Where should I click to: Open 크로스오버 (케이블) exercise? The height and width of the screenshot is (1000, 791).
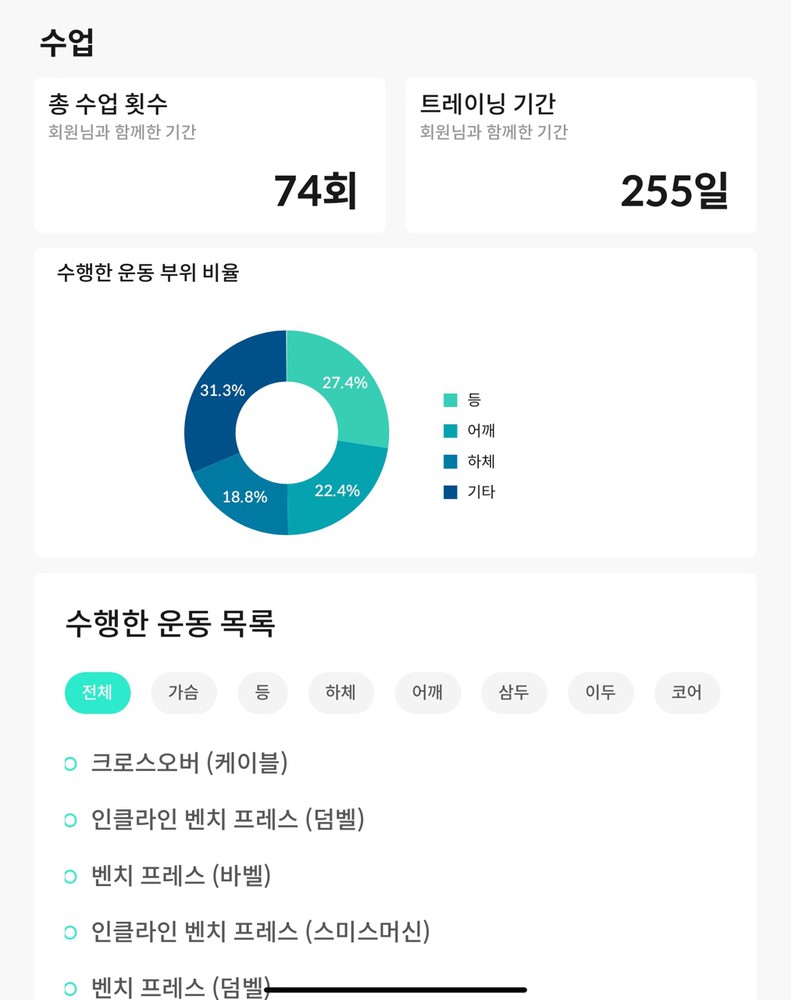point(189,763)
